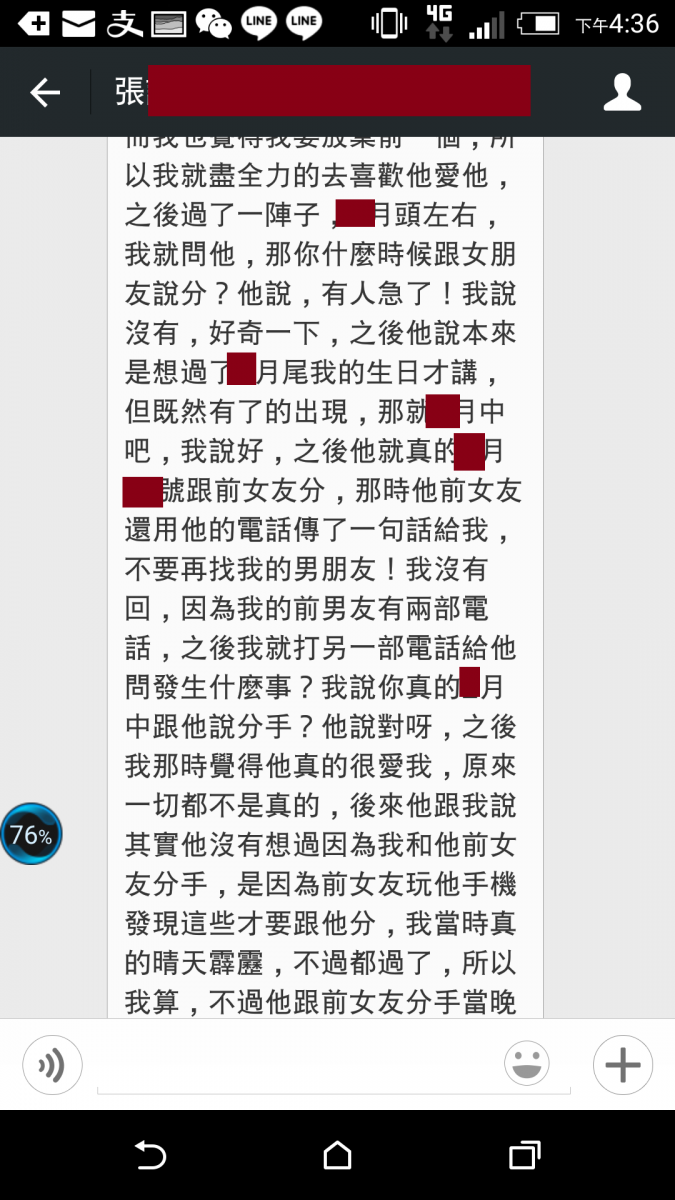This screenshot has width=675, height=1200.
Task: Open the contact profile icon
Action: coord(622,92)
